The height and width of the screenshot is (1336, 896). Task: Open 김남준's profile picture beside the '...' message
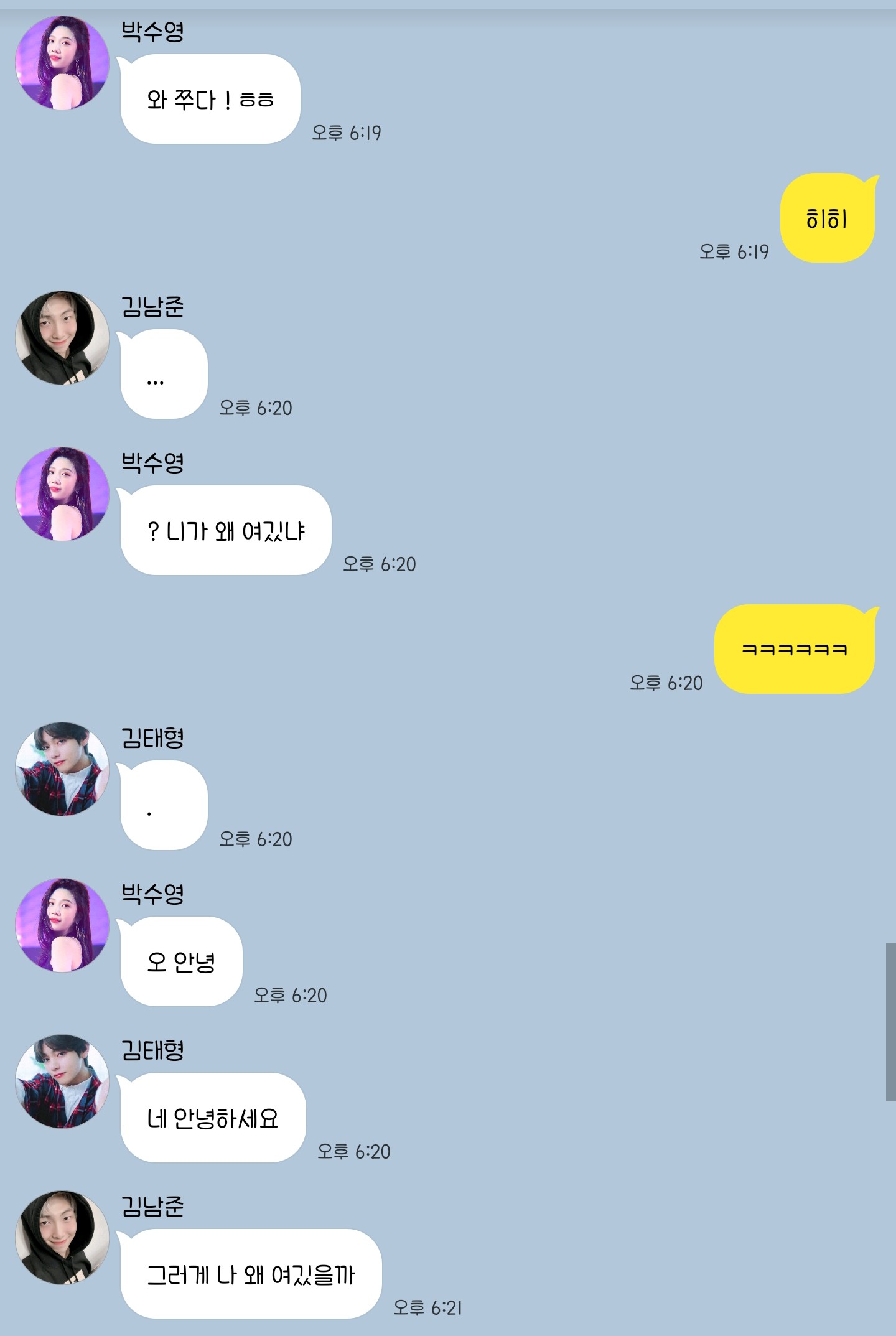click(x=62, y=338)
